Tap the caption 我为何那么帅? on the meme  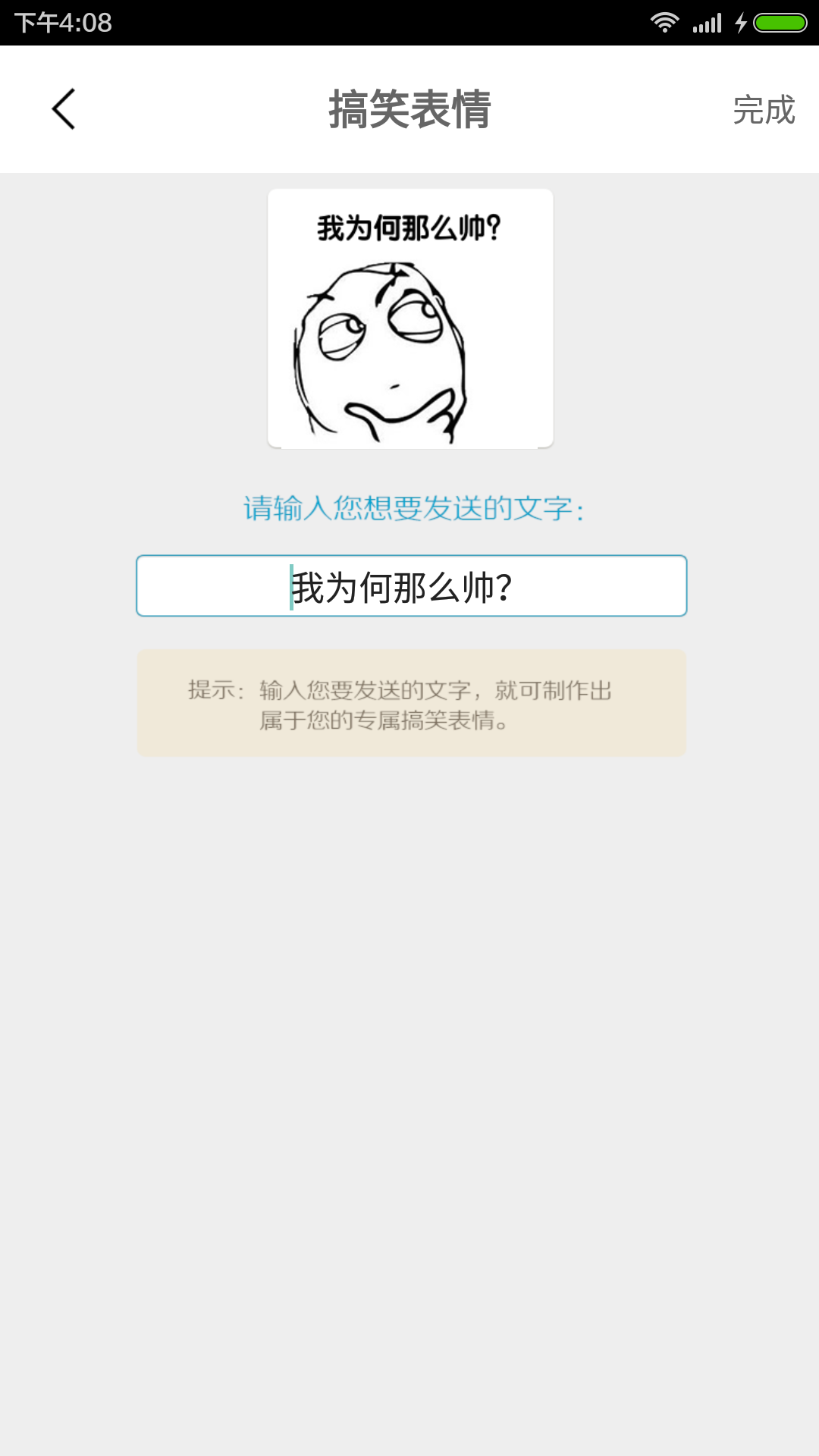click(x=408, y=225)
